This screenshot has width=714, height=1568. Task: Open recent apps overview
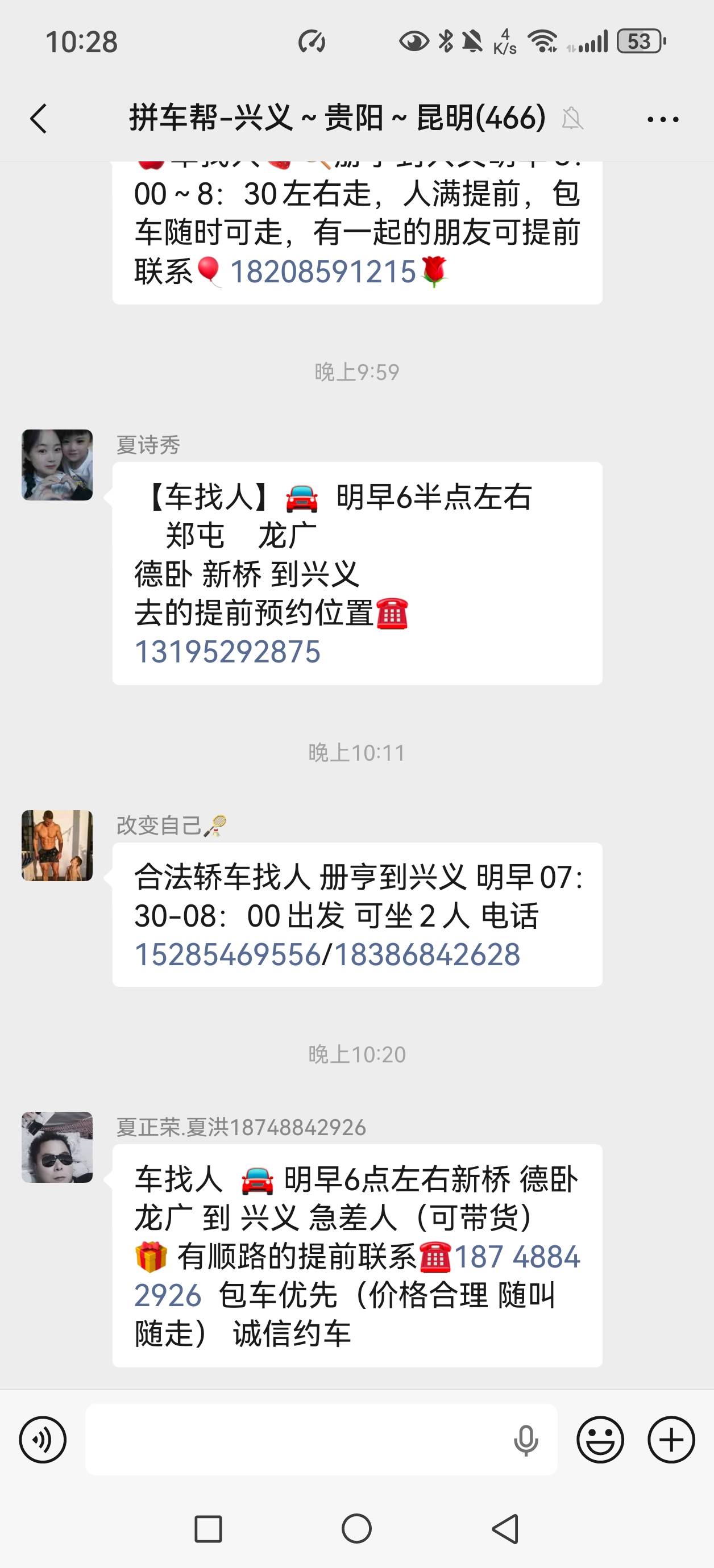207,1528
